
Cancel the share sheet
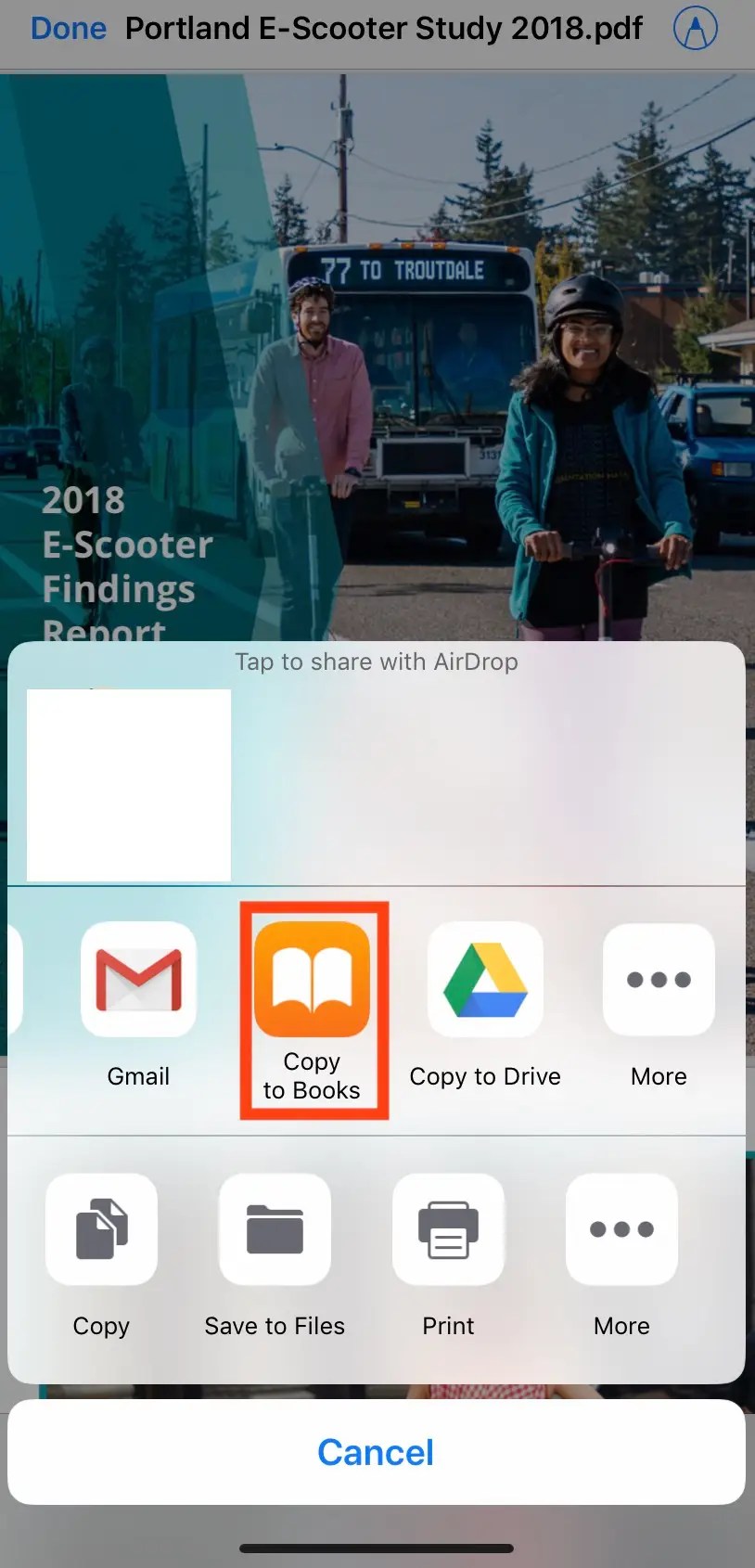(376, 1452)
